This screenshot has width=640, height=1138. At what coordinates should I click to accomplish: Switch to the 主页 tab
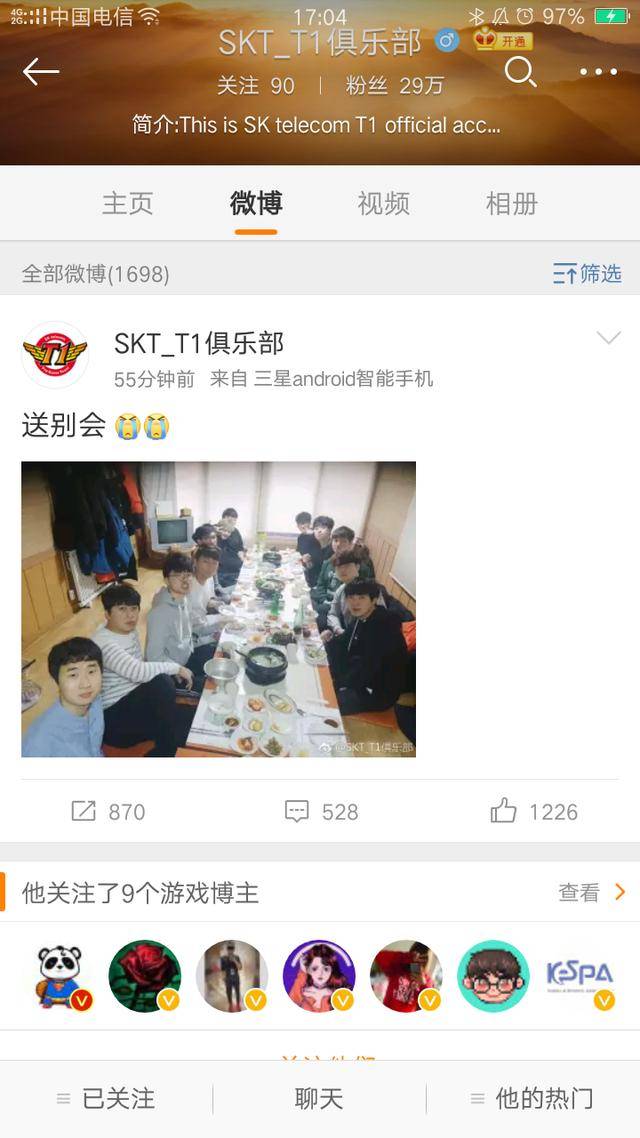[x=127, y=204]
